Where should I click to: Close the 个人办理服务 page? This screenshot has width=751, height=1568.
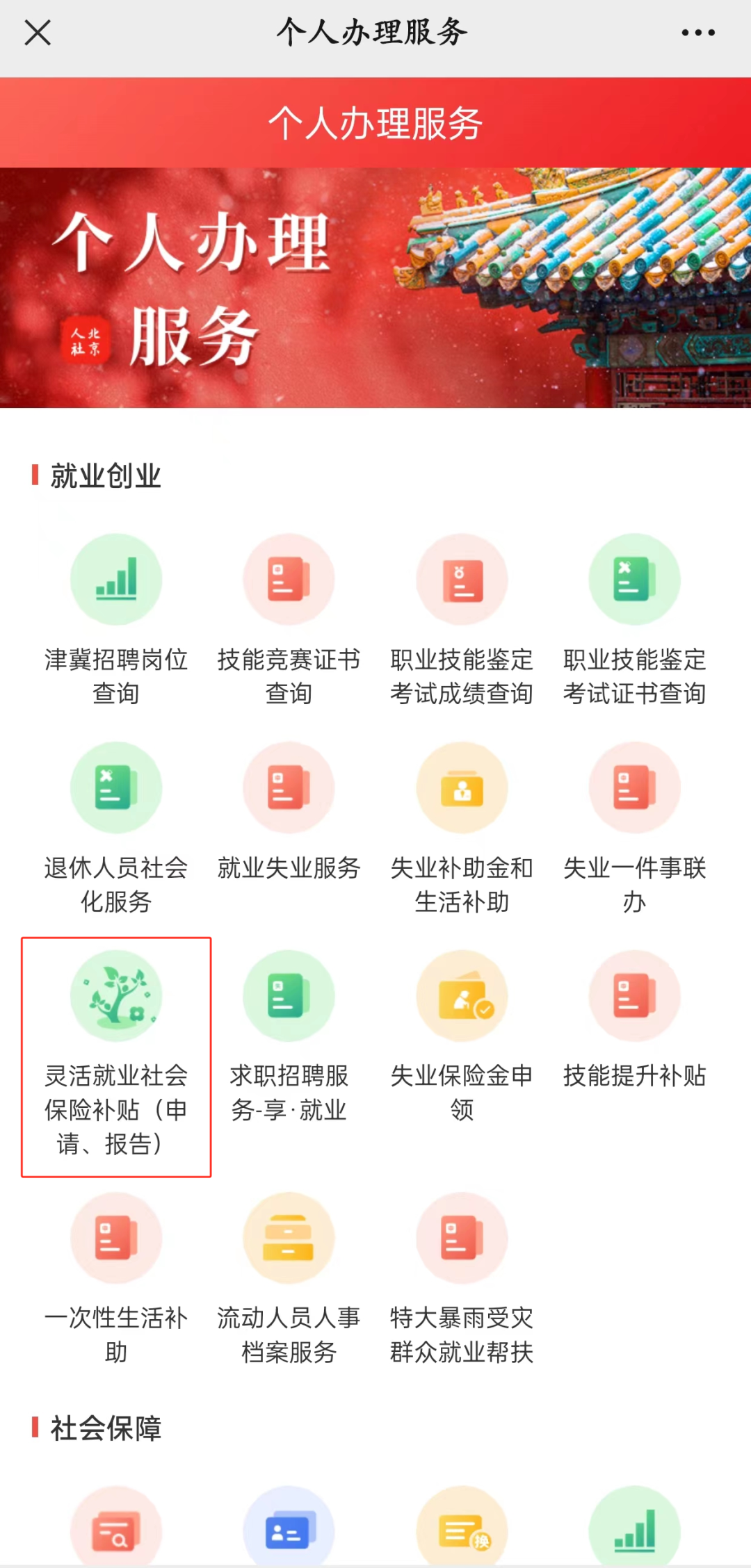click(38, 33)
